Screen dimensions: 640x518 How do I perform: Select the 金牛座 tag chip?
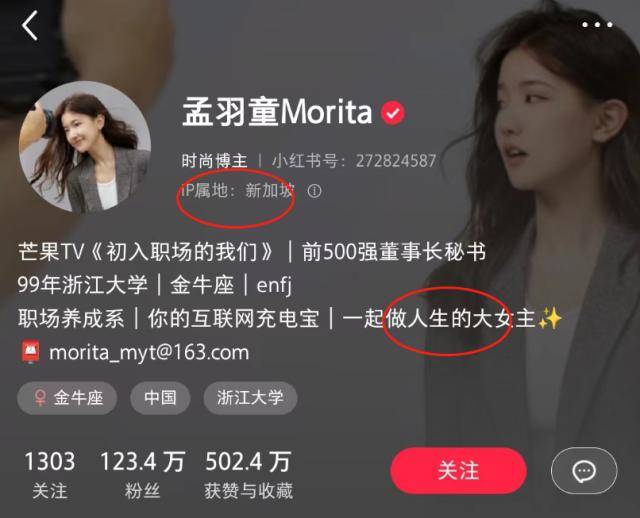(x=67, y=398)
